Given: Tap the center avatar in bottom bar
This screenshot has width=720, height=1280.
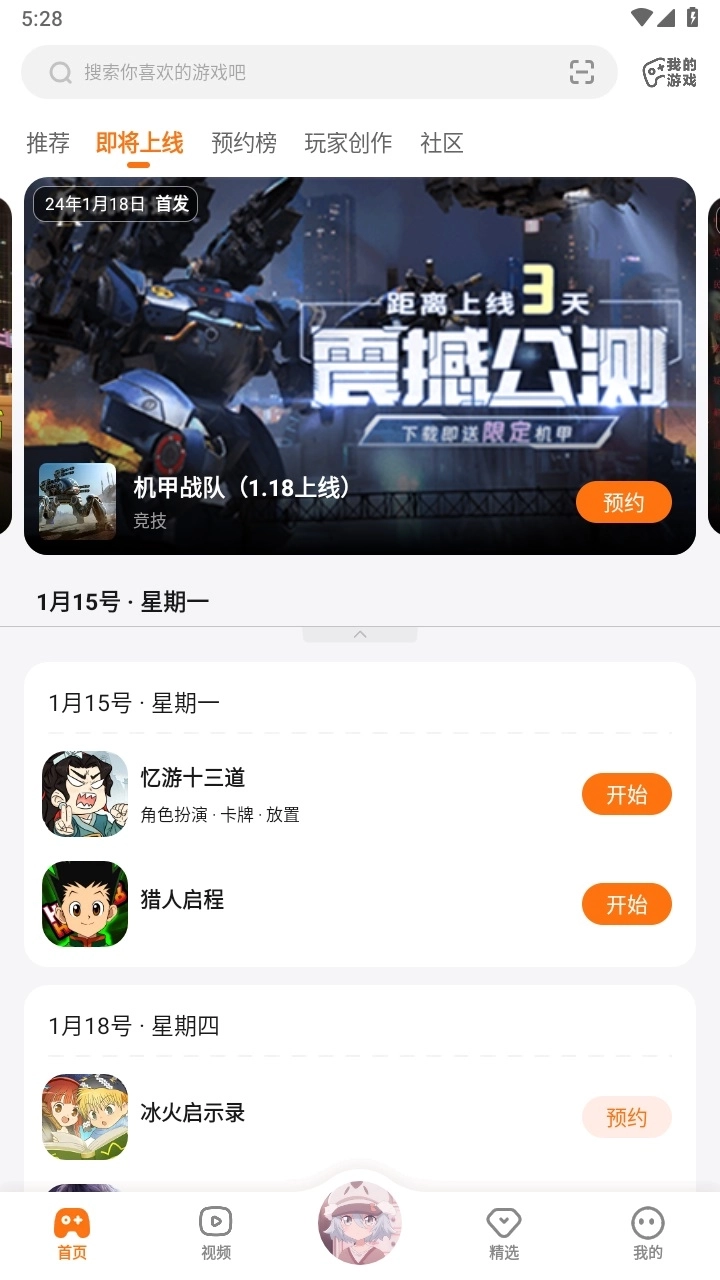Looking at the screenshot, I should point(360,1222).
